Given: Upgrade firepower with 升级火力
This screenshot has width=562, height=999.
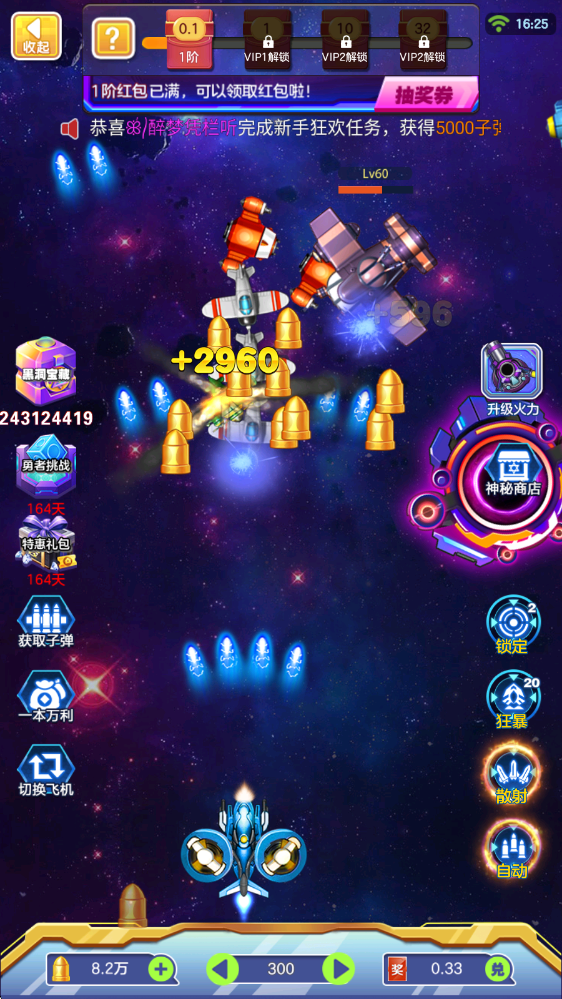Looking at the screenshot, I should tap(512, 380).
